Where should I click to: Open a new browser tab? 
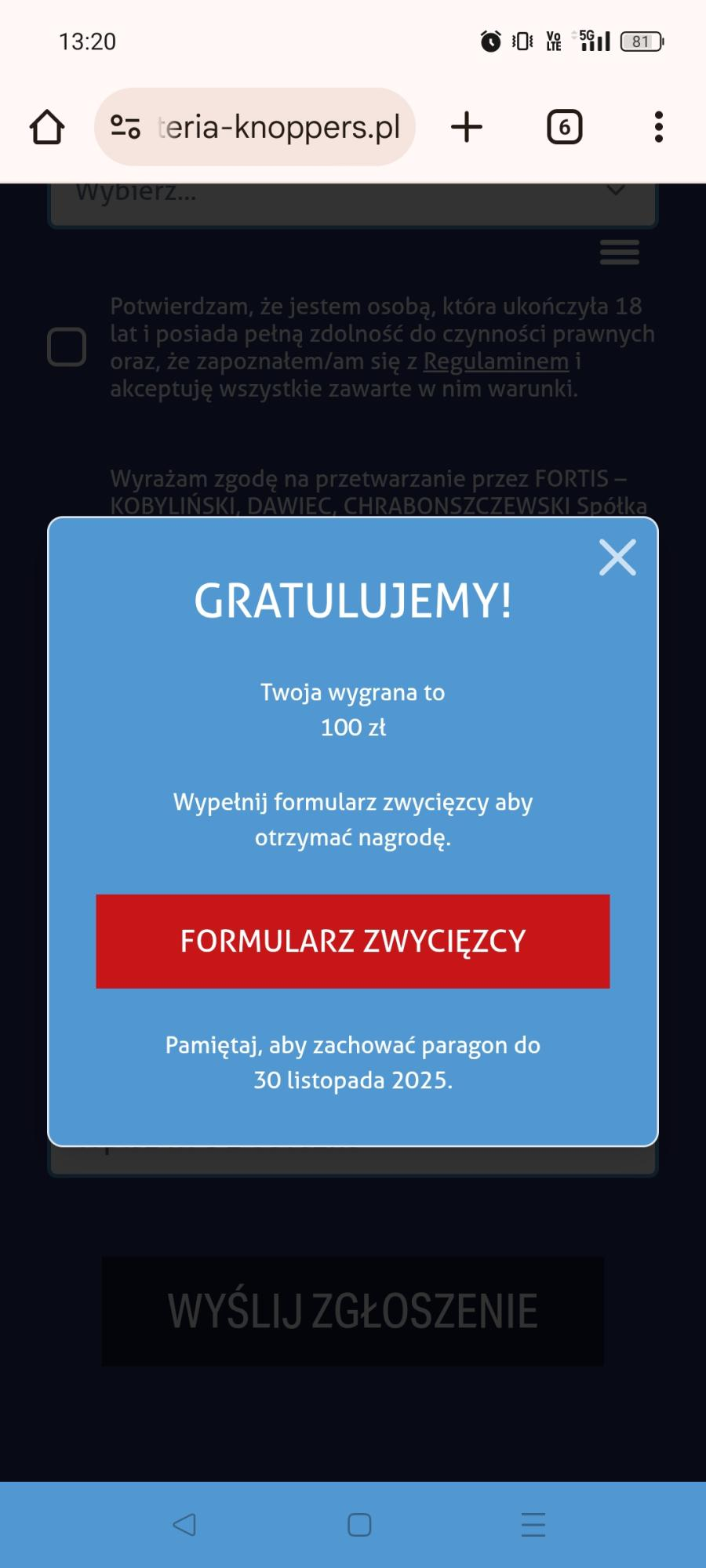pos(467,127)
